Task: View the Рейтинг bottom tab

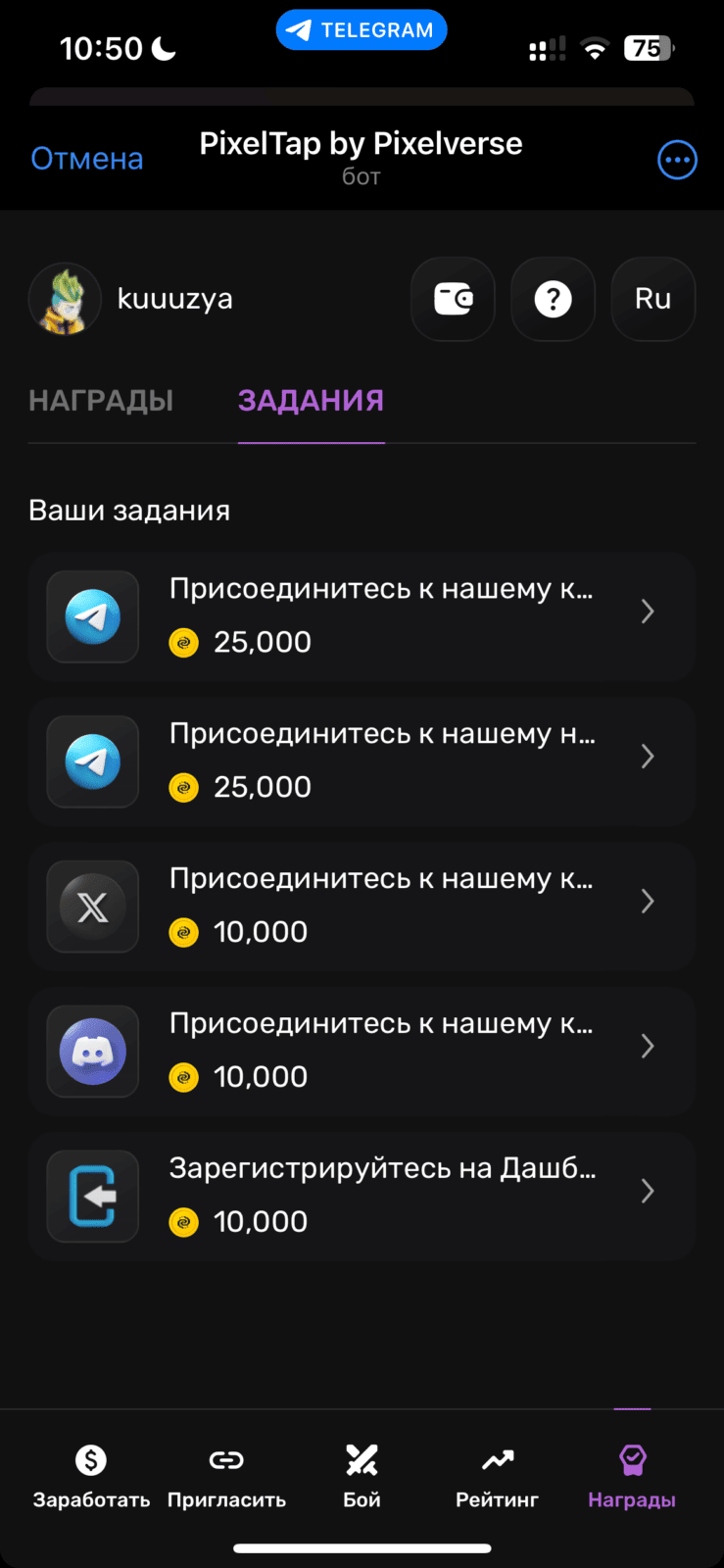Action: [497, 1477]
